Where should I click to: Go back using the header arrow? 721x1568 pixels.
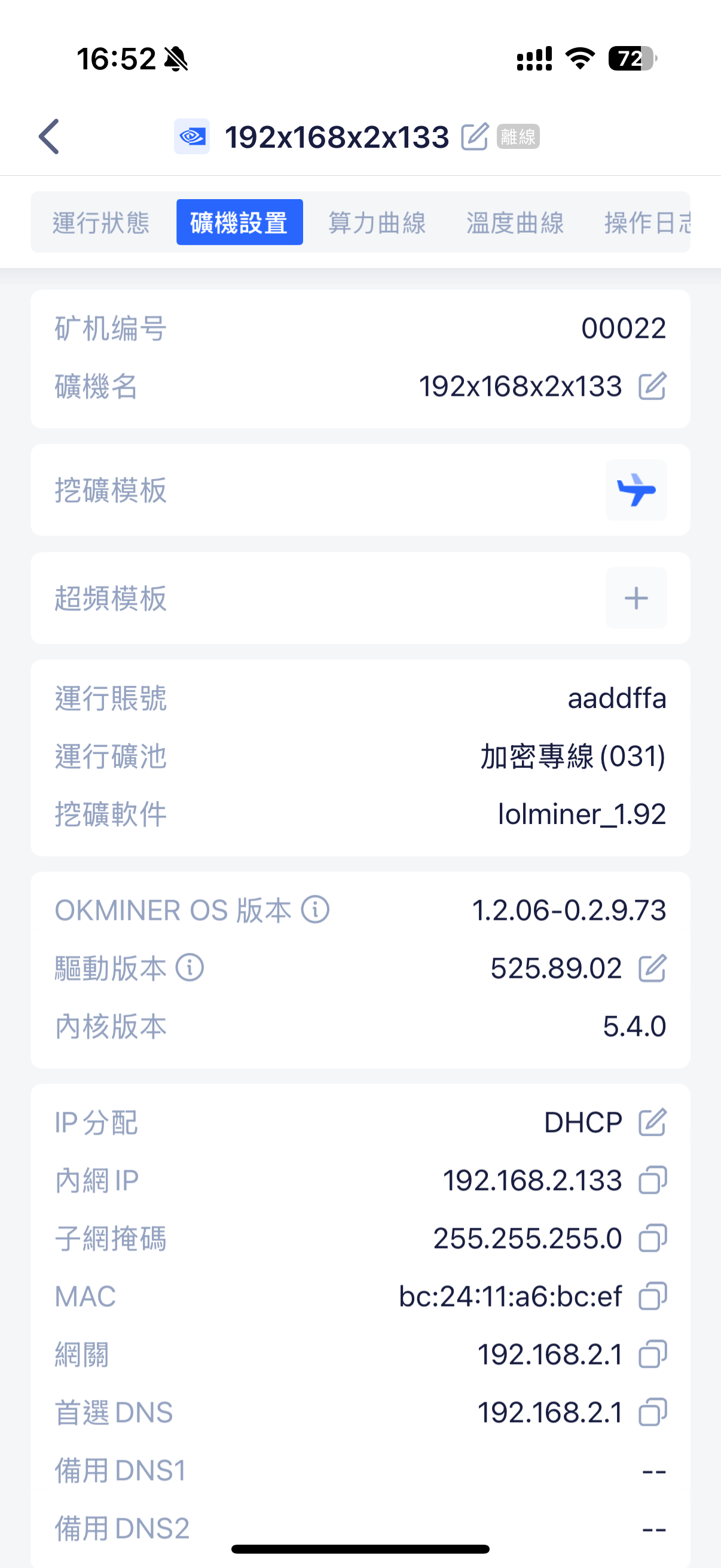49,136
